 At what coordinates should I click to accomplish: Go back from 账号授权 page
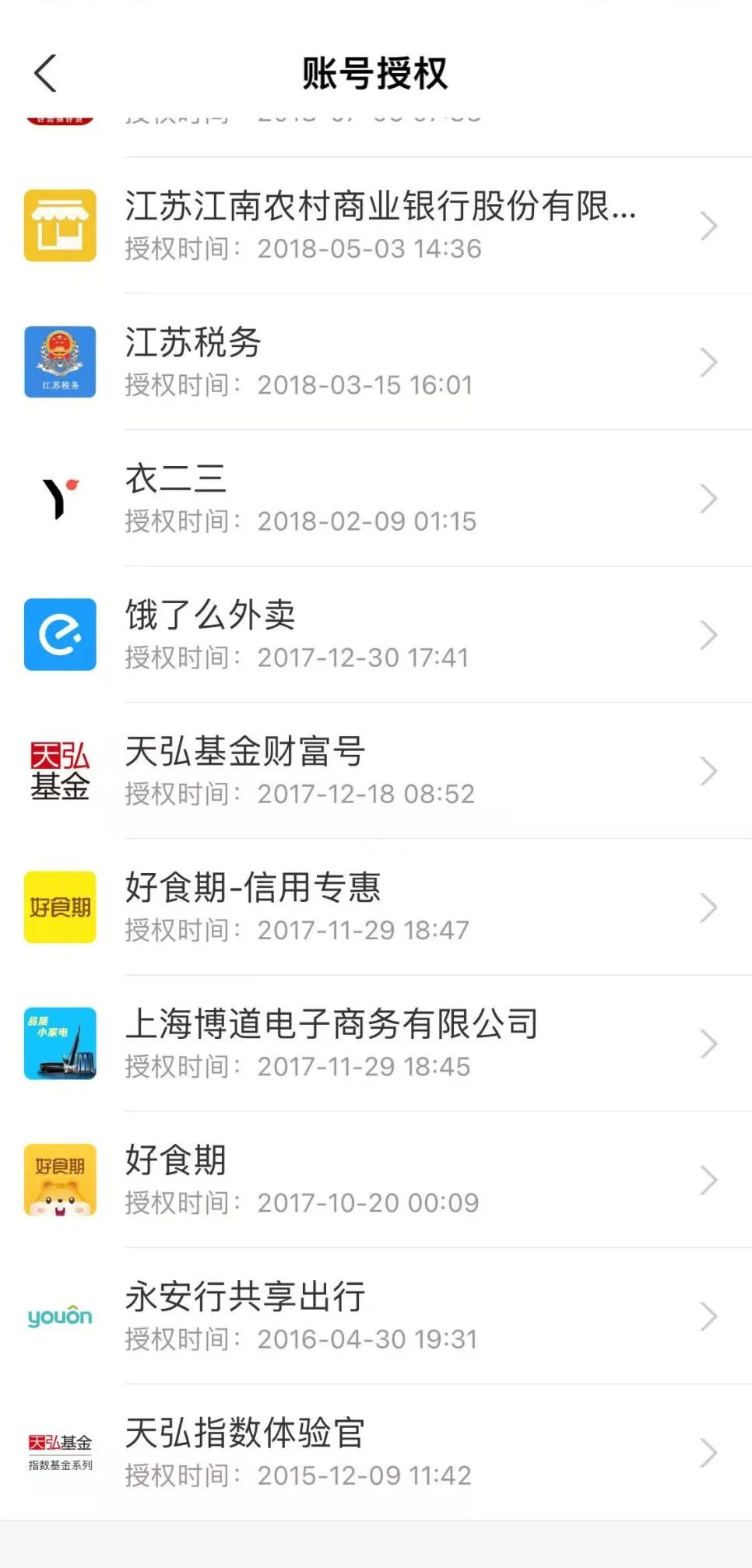[x=46, y=74]
